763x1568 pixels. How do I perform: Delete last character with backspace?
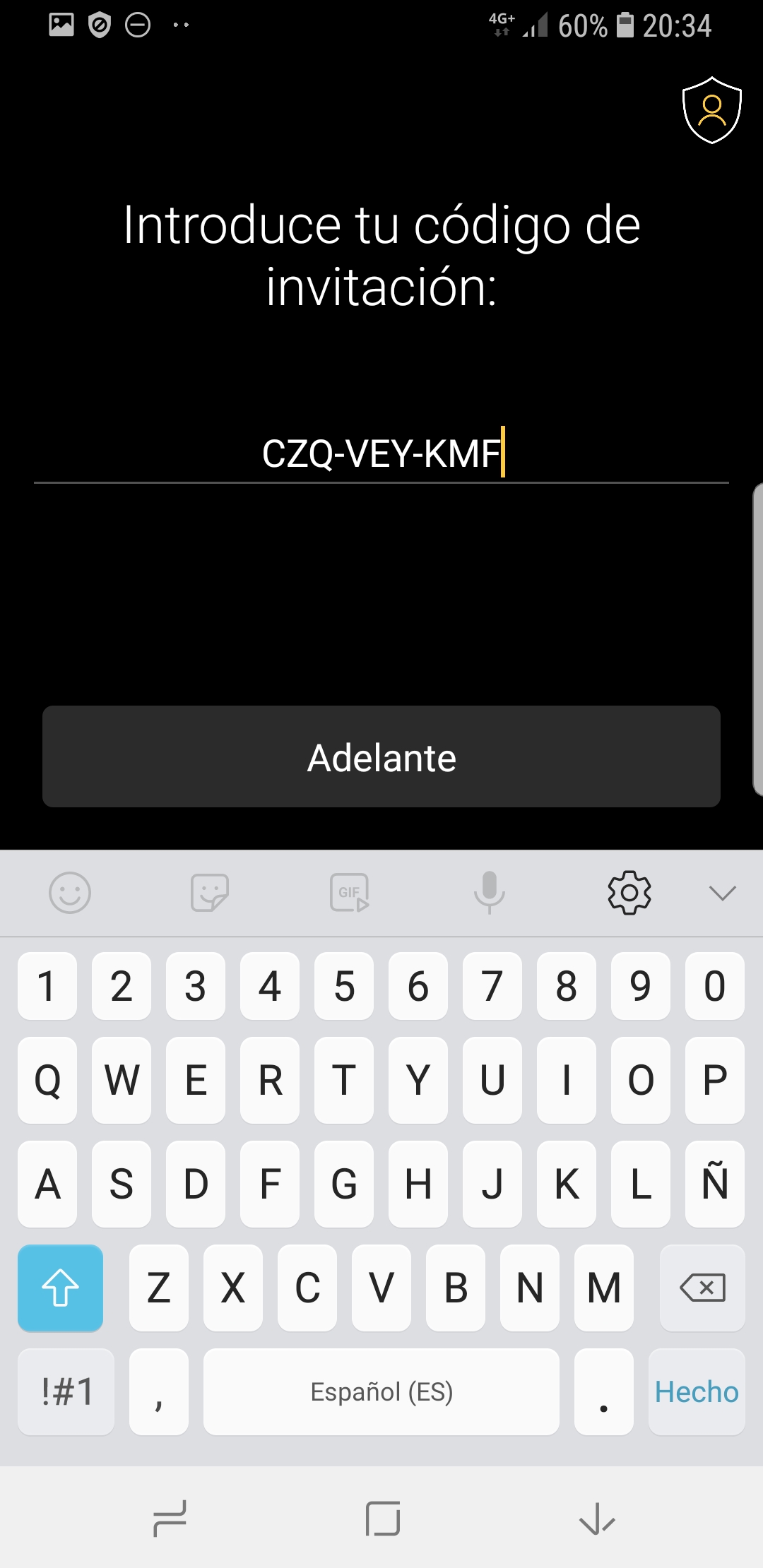tap(702, 1288)
